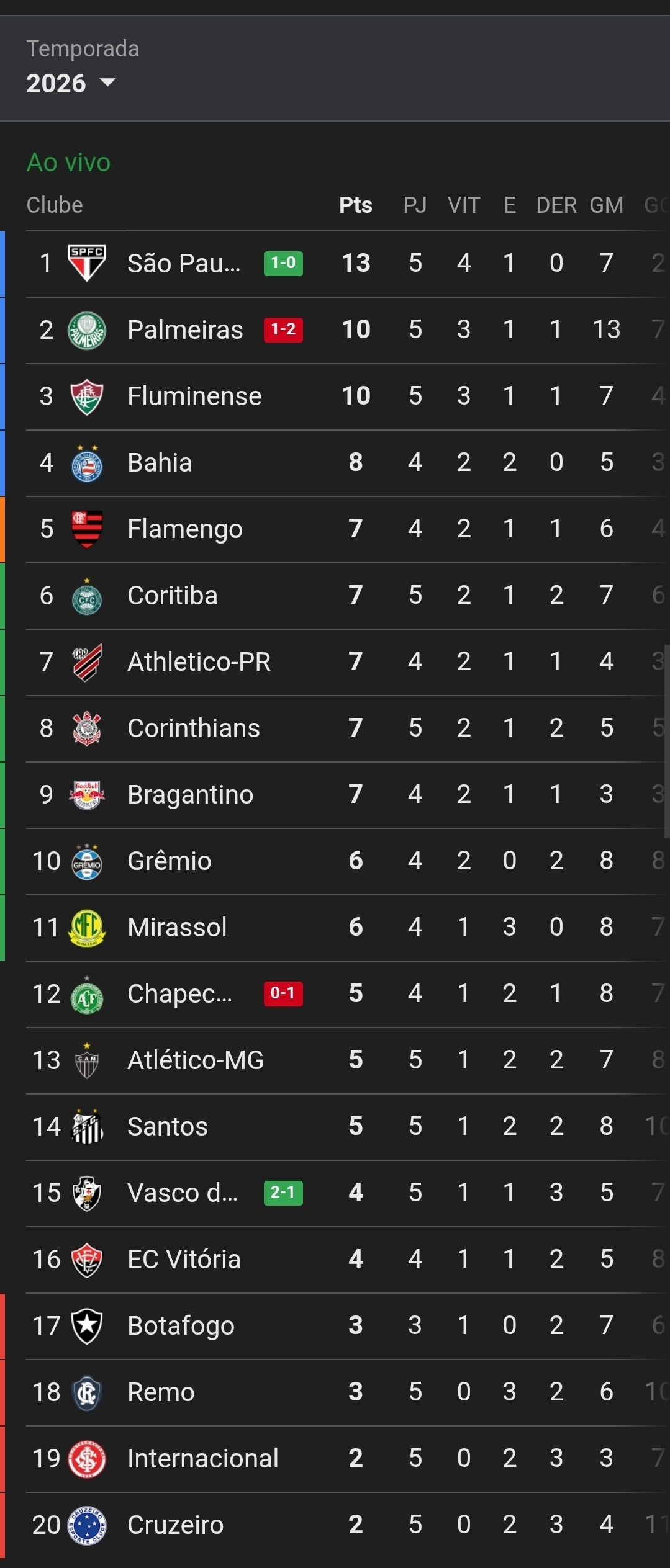Select Athletico-PR from the standings
The height and width of the screenshot is (1568, 670).
[x=335, y=662]
